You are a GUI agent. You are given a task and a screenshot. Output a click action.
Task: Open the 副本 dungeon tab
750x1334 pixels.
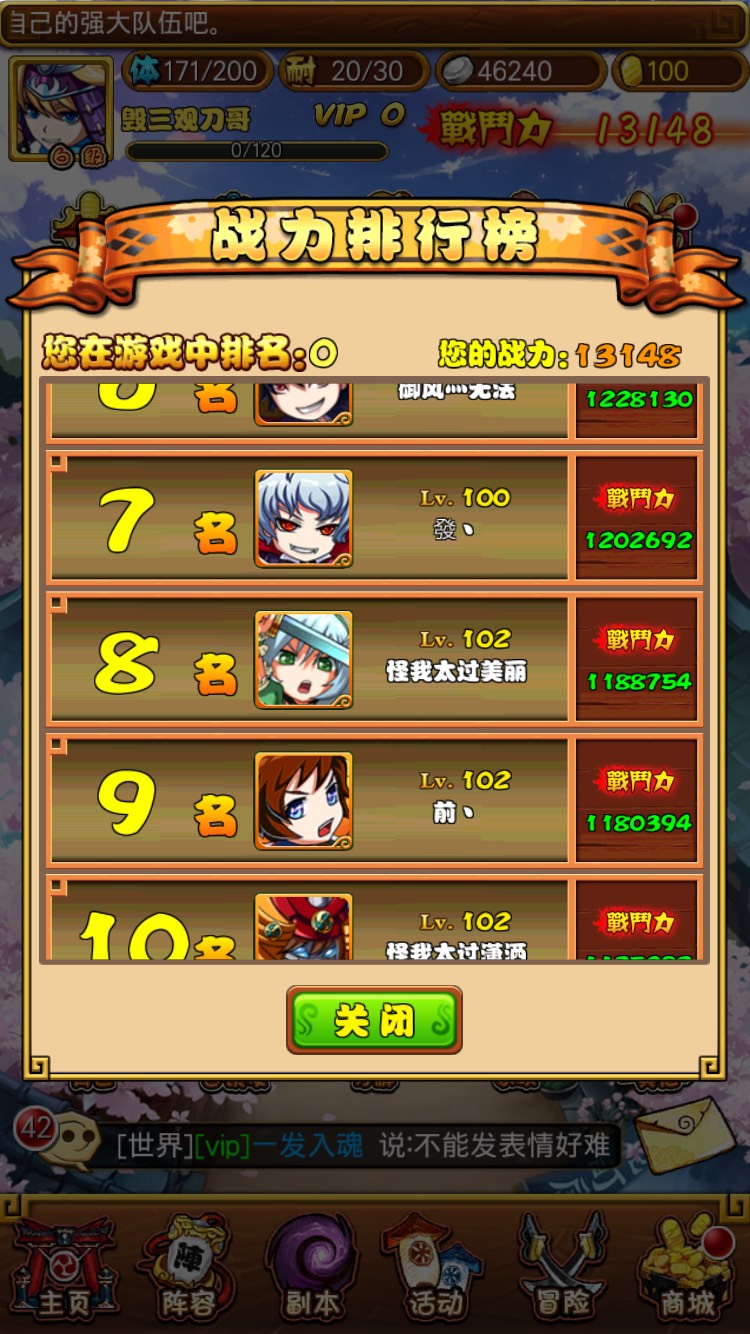[312, 1268]
